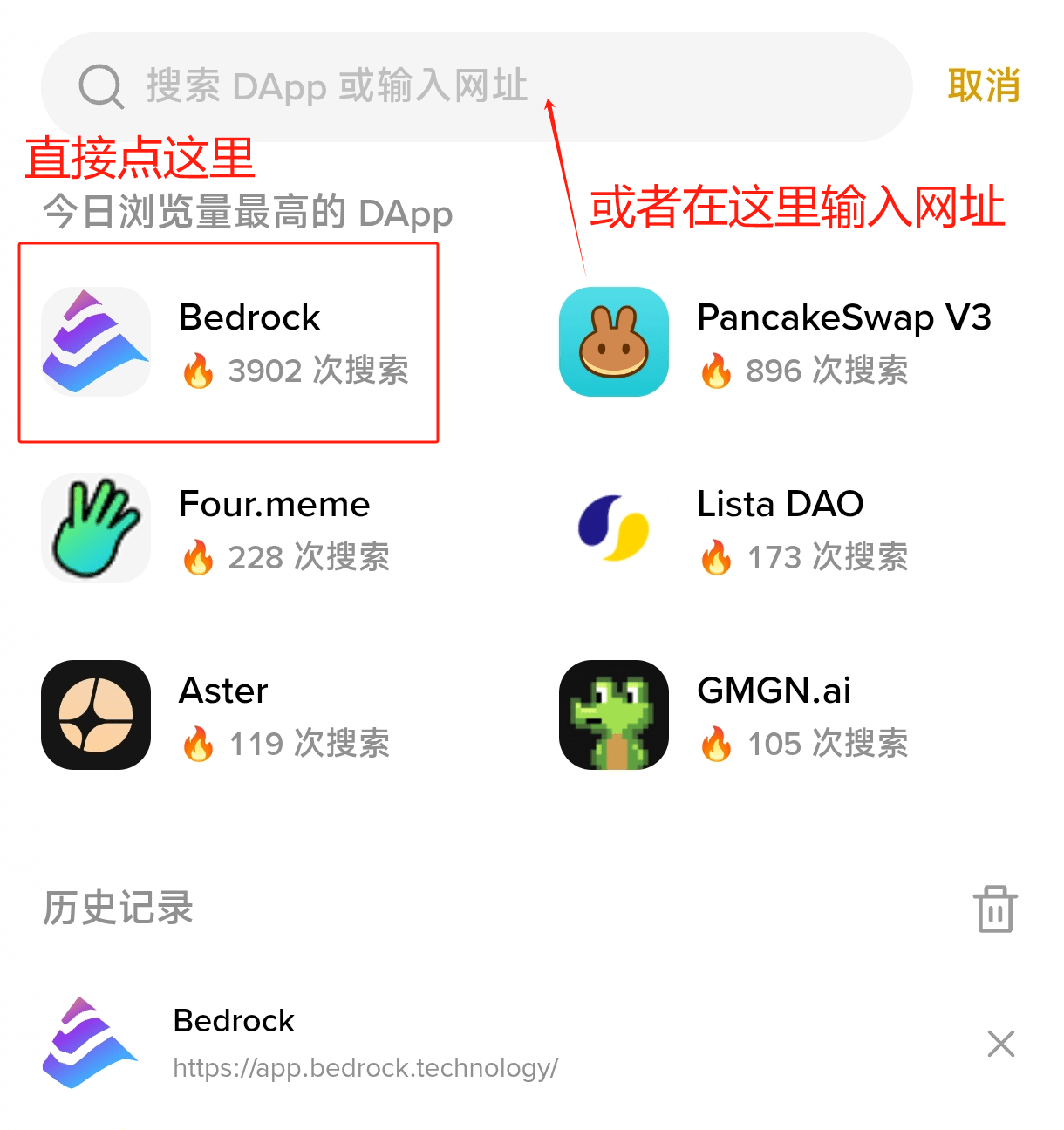Open Lista DAO
1064x1130 pixels.
743,528
